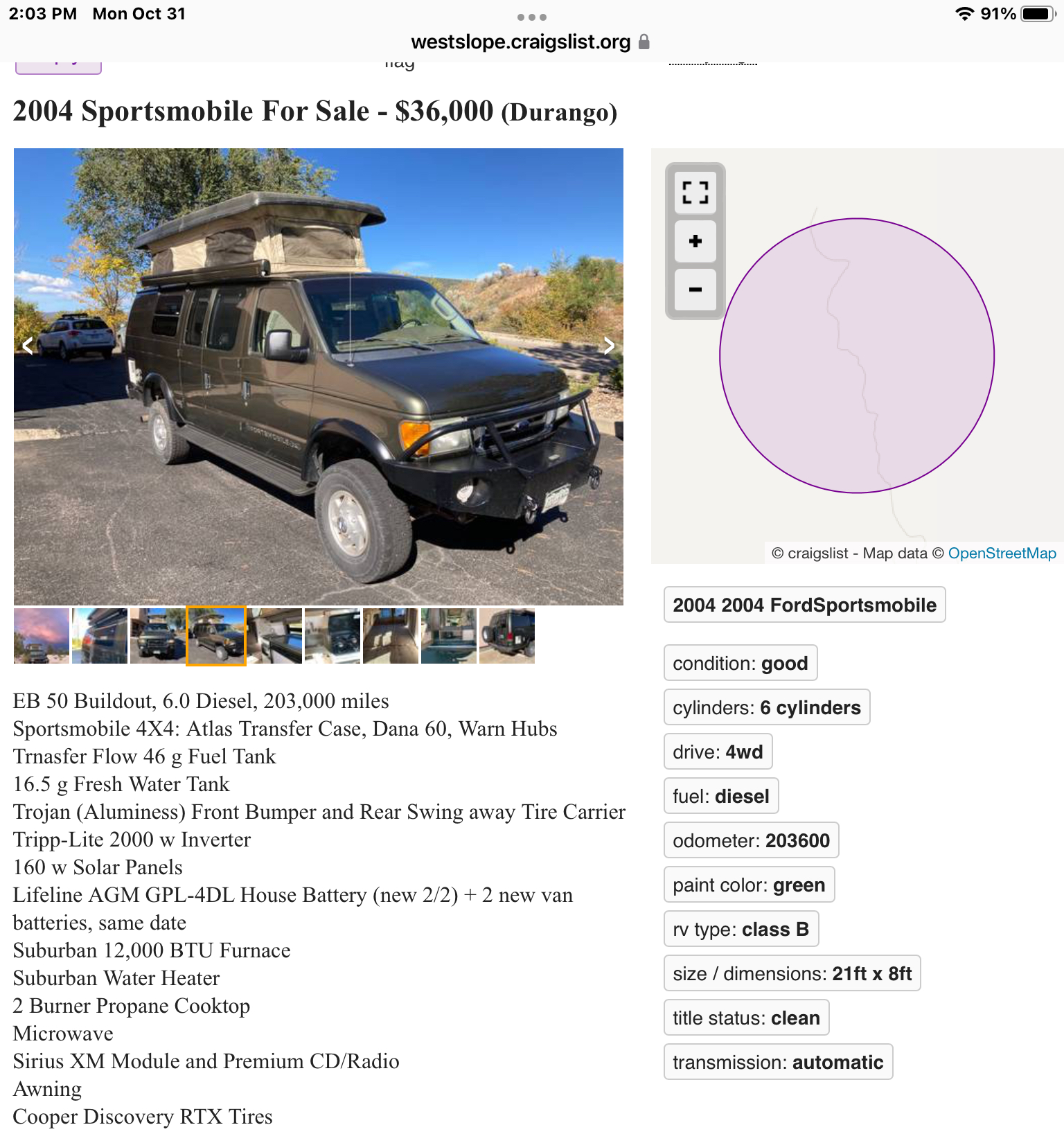The image size is (1064, 1134).
Task: Select the first sunset thumbnail
Action: click(x=42, y=636)
